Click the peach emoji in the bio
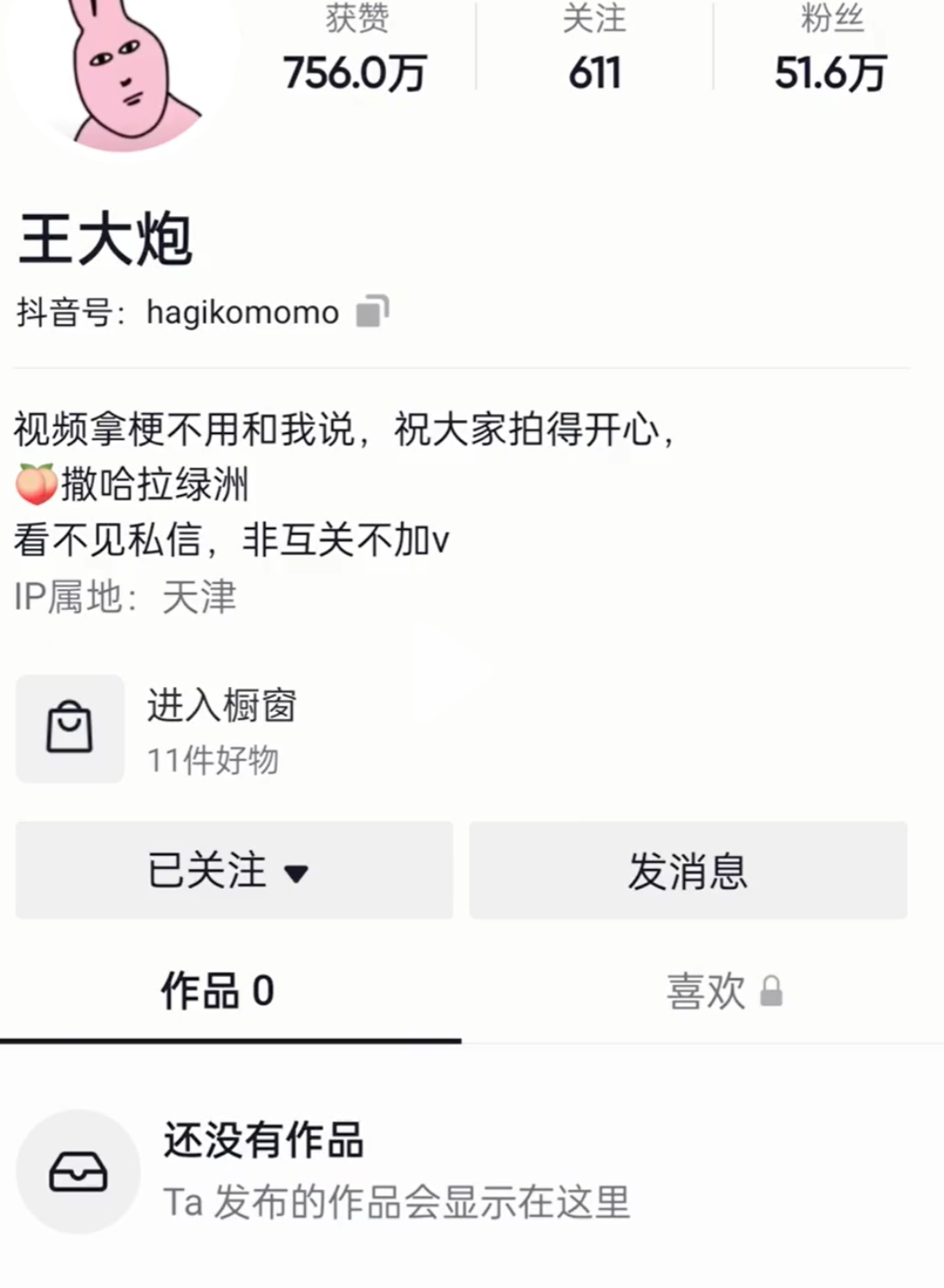The height and width of the screenshot is (1288, 944). point(35,485)
